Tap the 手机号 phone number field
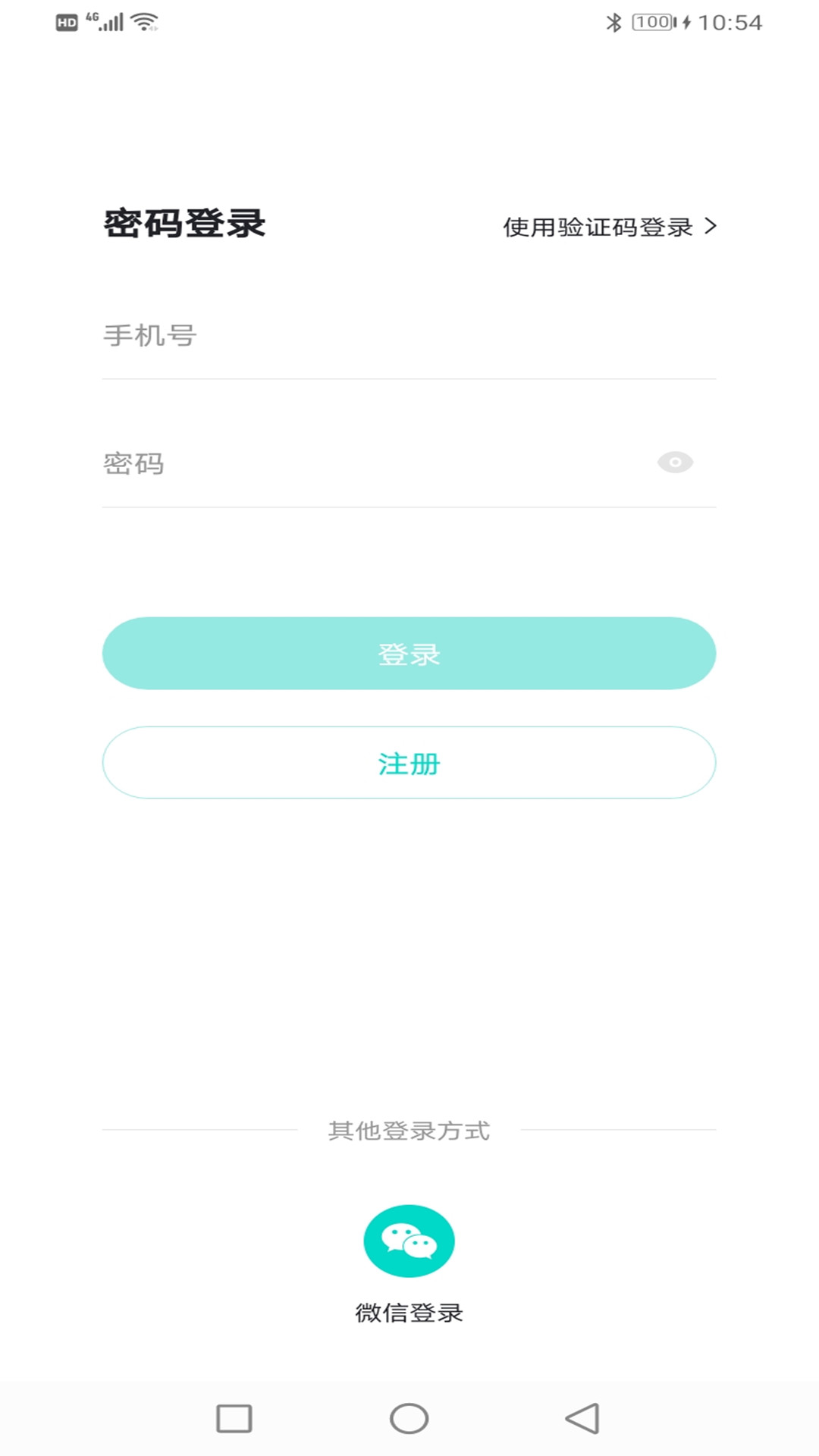819x1456 pixels. point(409,335)
